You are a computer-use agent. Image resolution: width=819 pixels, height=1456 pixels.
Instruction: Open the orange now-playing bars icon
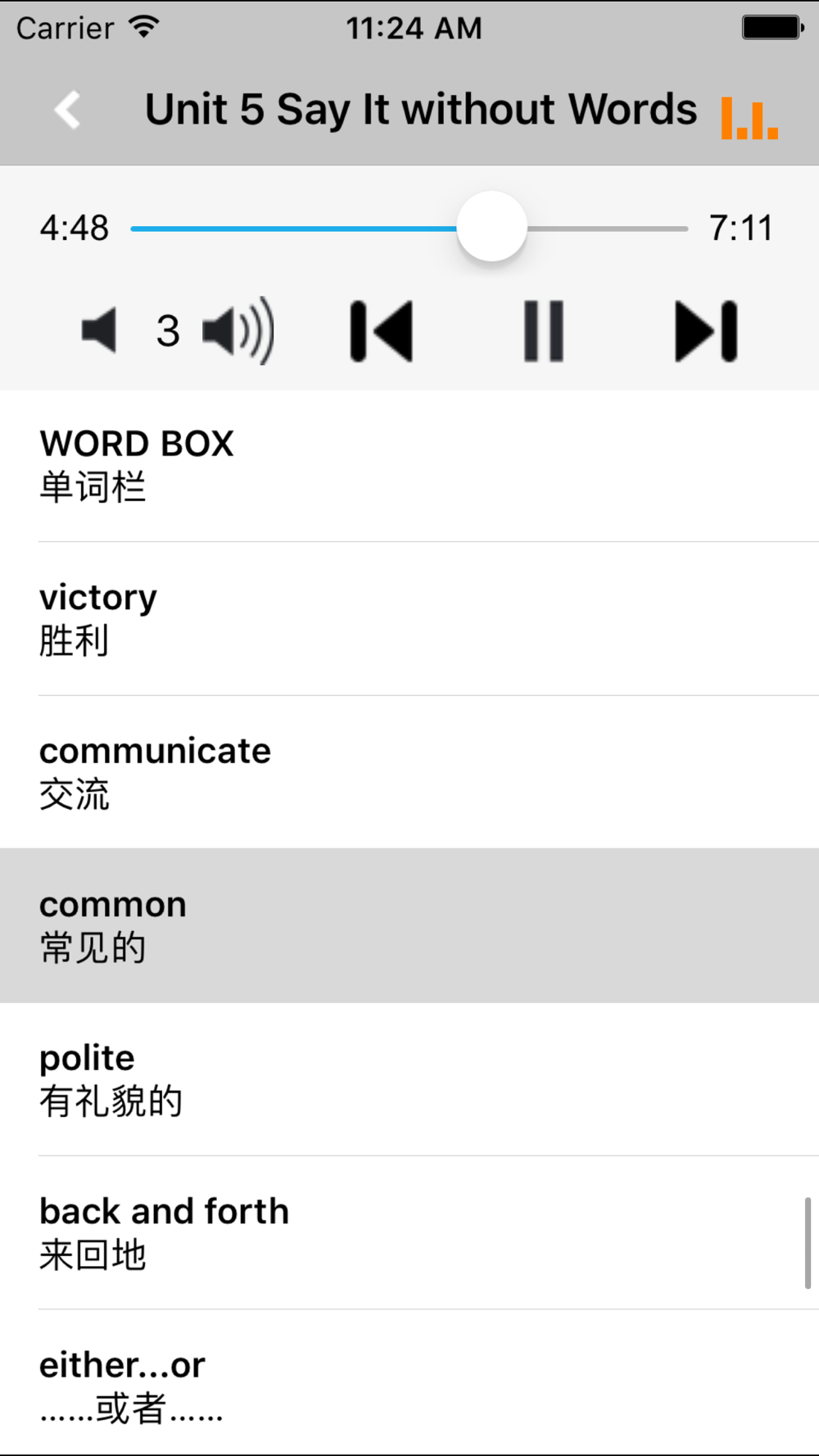click(749, 119)
